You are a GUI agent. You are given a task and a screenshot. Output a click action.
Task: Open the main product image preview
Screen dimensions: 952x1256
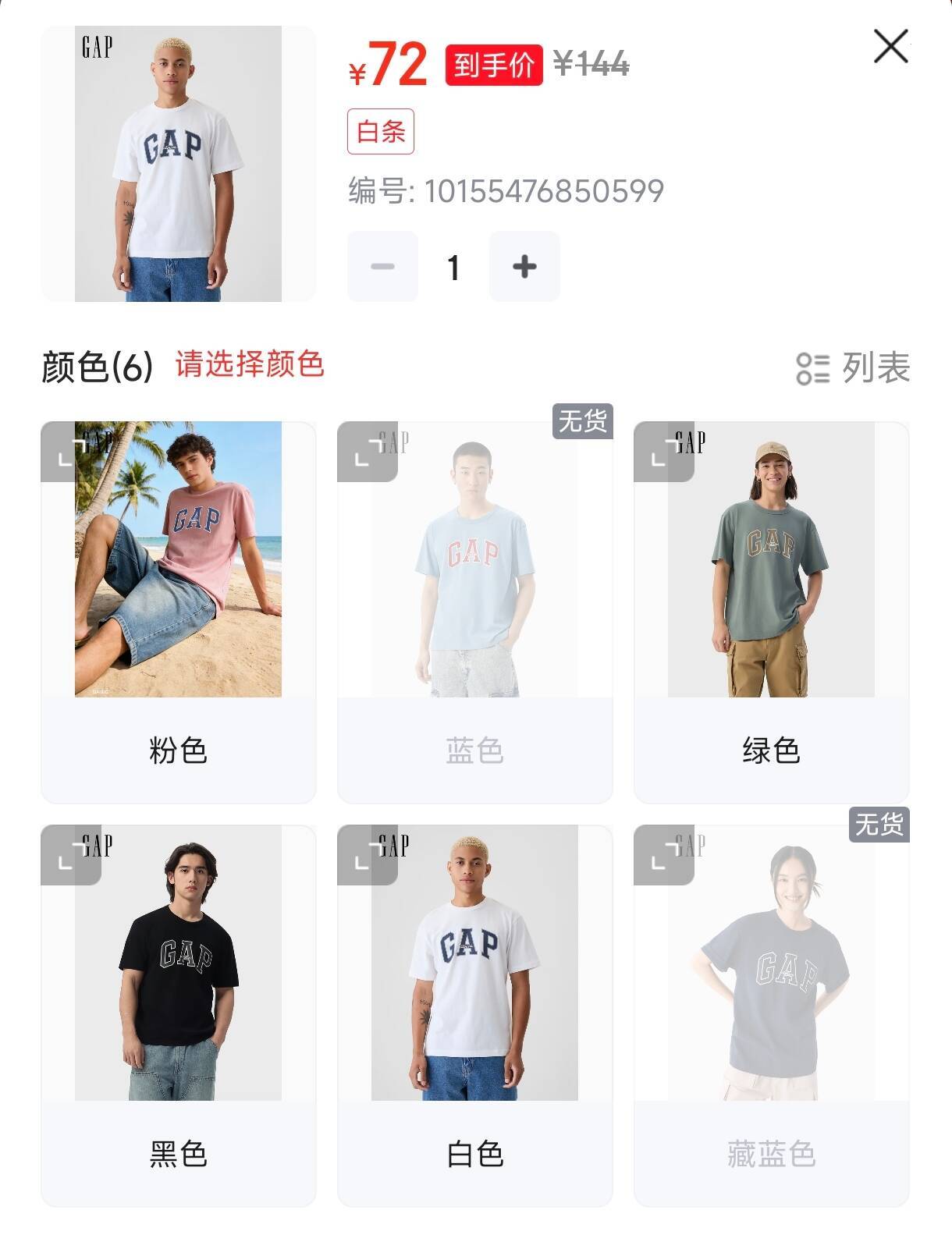pyautogui.click(x=178, y=164)
